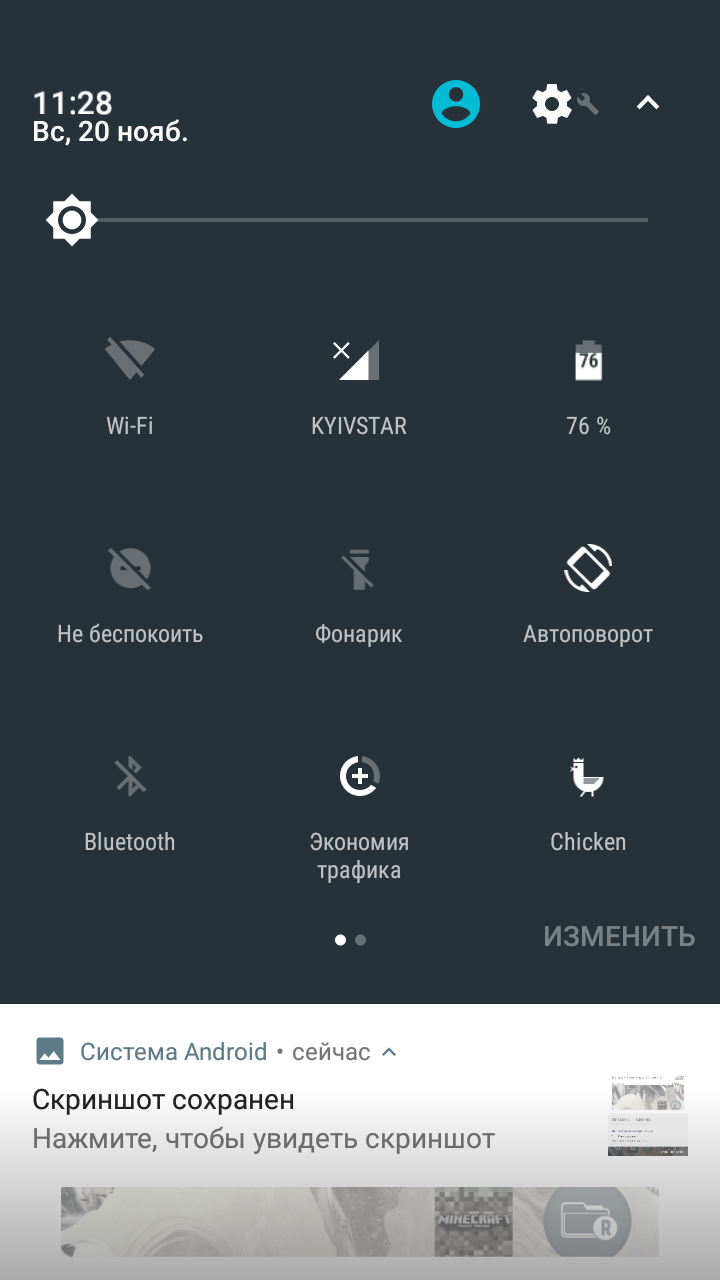Tap the Chicken tile
The image size is (720, 1280).
click(x=588, y=776)
